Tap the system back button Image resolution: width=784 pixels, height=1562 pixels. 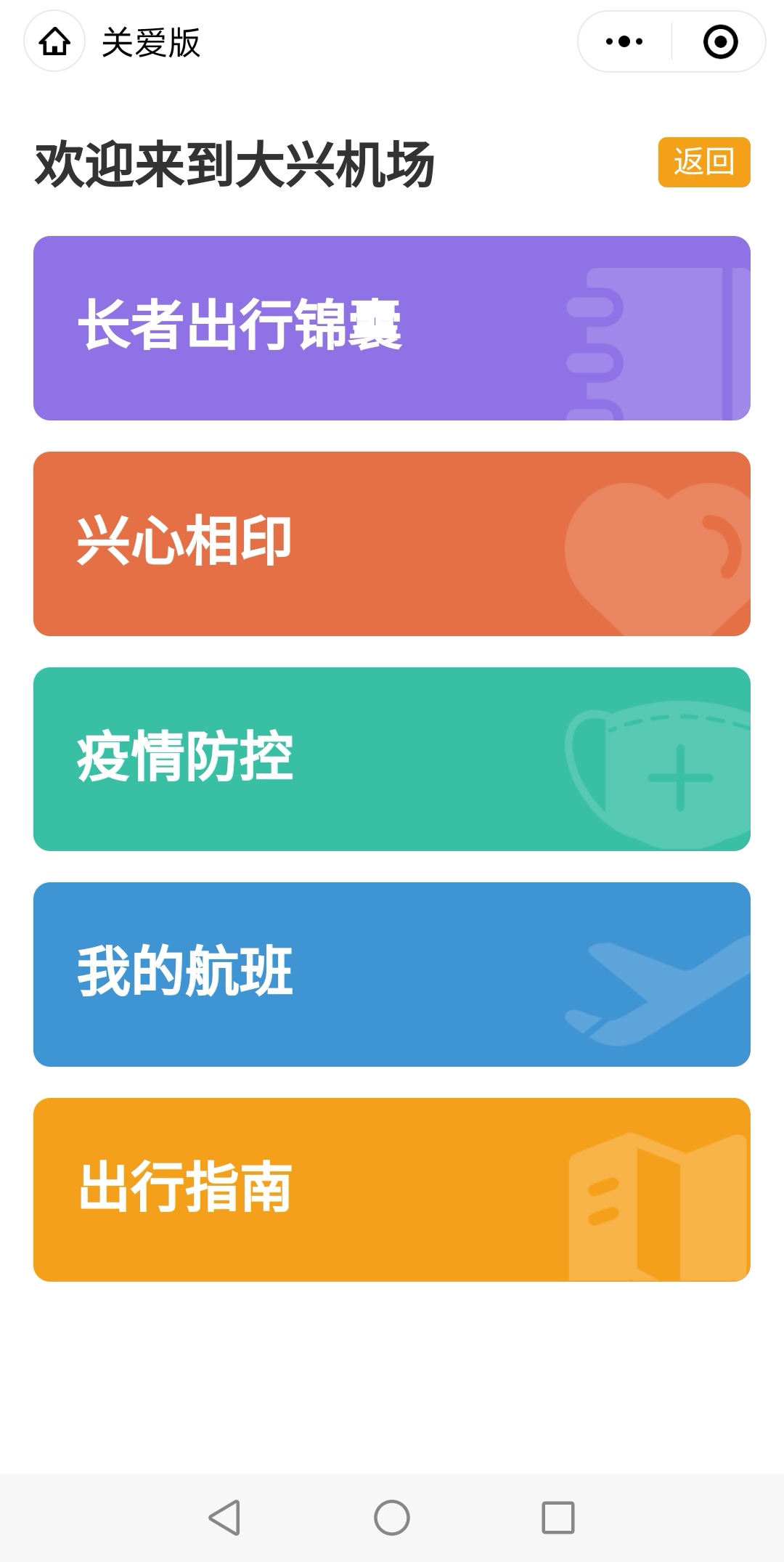[224, 1517]
